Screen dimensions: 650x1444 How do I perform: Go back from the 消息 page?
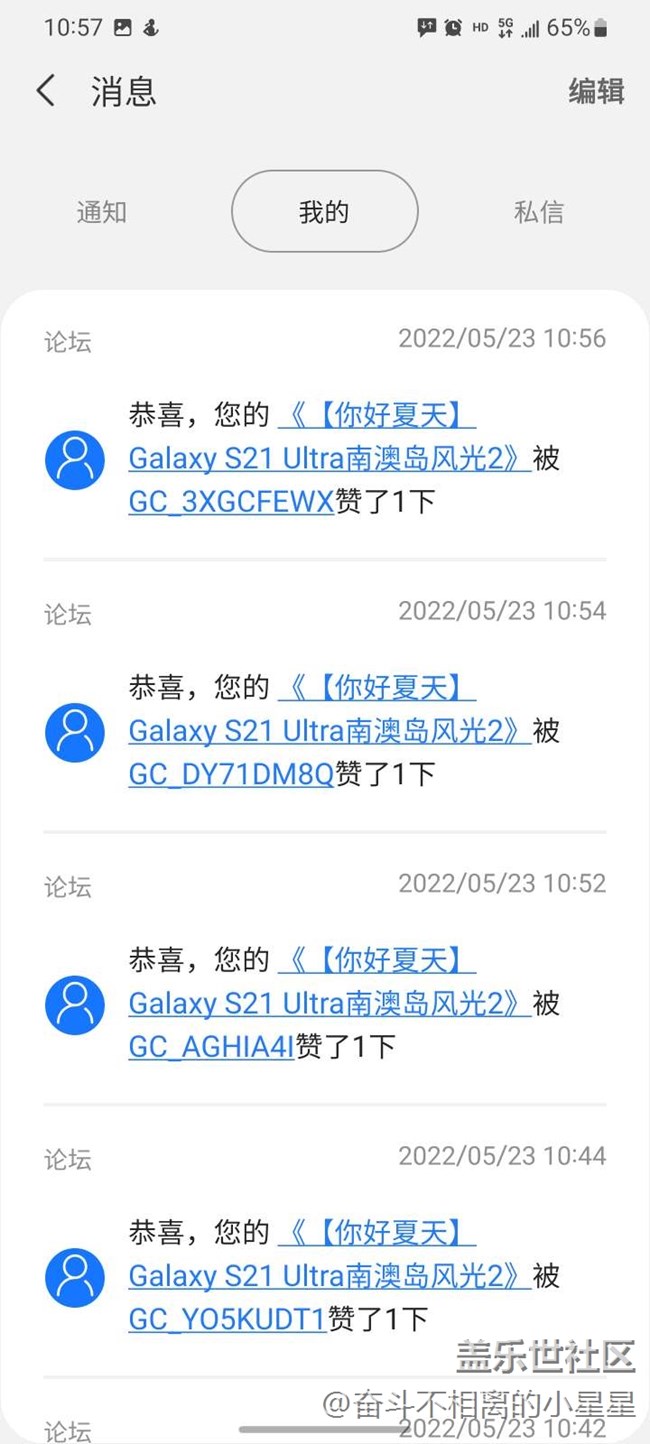click(45, 91)
